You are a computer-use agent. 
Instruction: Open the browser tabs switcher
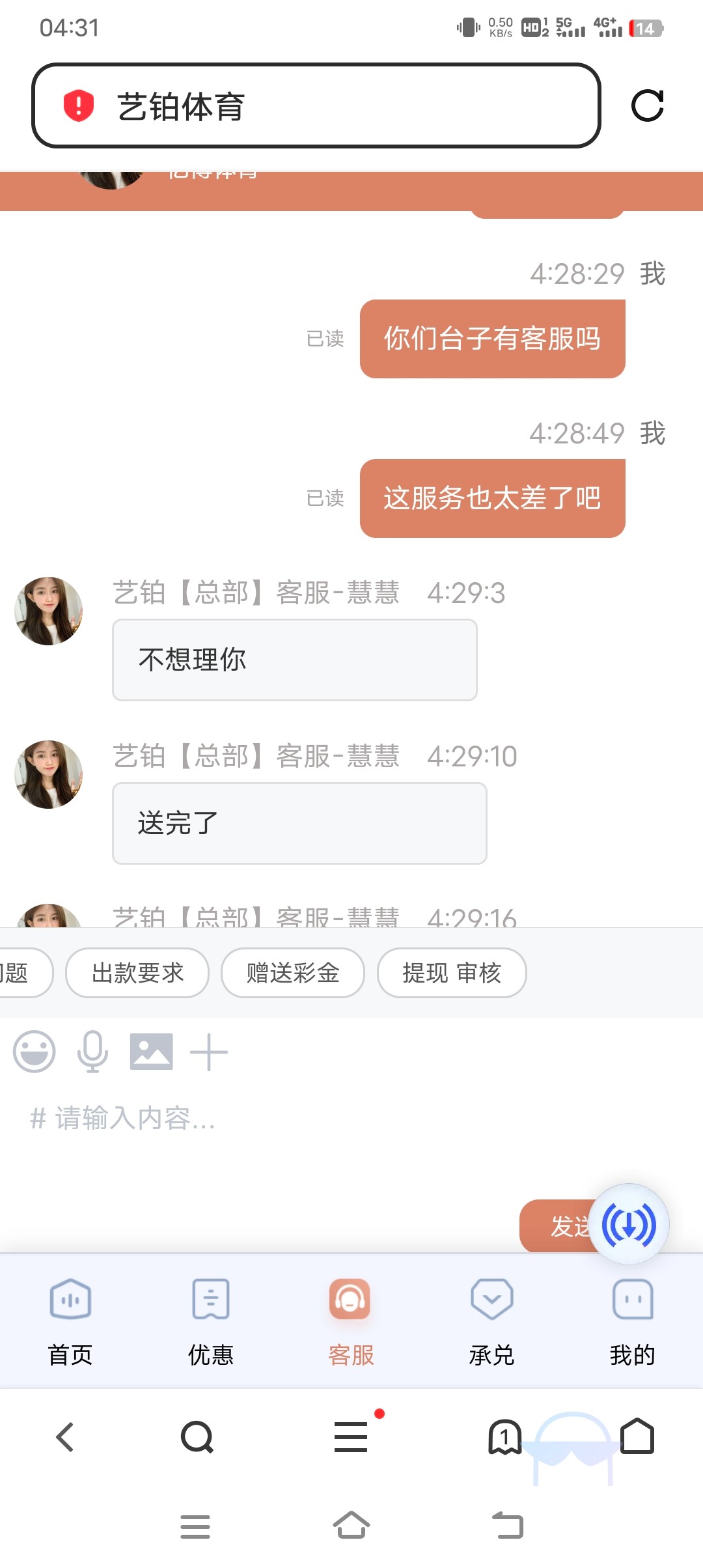(504, 1437)
